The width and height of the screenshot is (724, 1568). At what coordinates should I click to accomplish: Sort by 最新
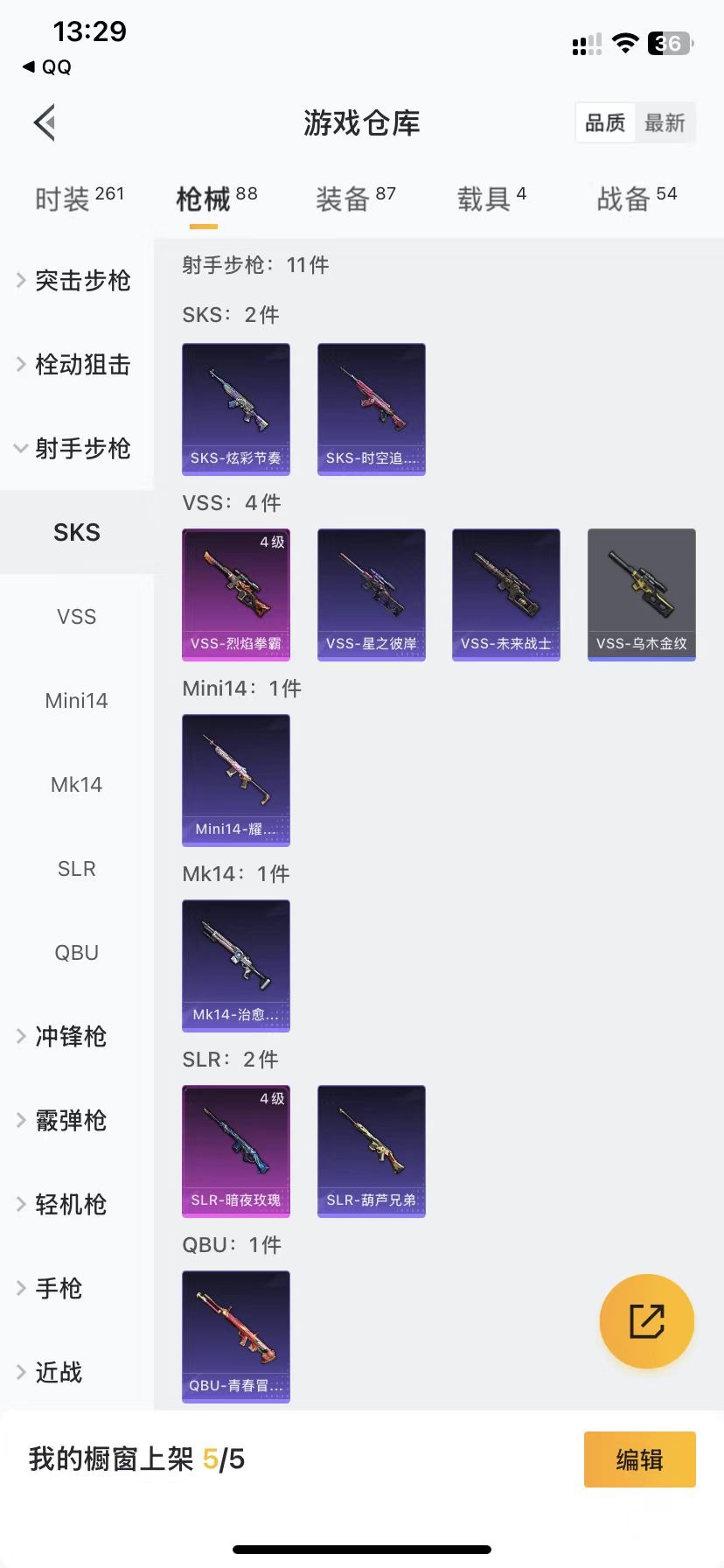[x=665, y=123]
